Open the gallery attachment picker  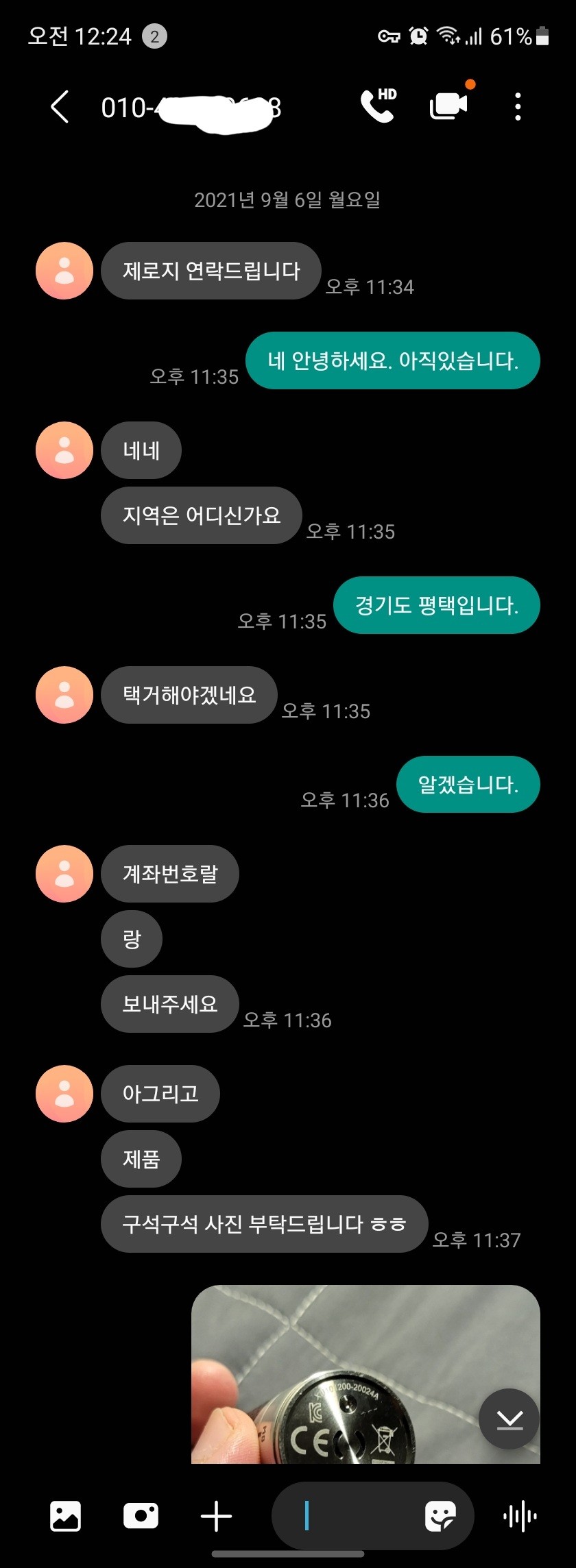pos(66,1517)
